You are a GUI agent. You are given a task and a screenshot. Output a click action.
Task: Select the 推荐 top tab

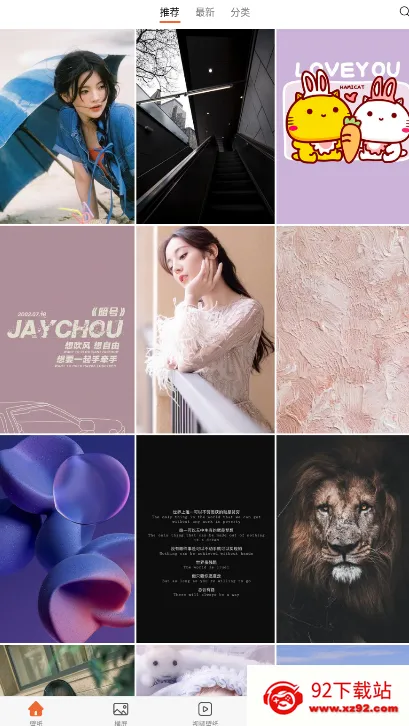pyautogui.click(x=170, y=13)
